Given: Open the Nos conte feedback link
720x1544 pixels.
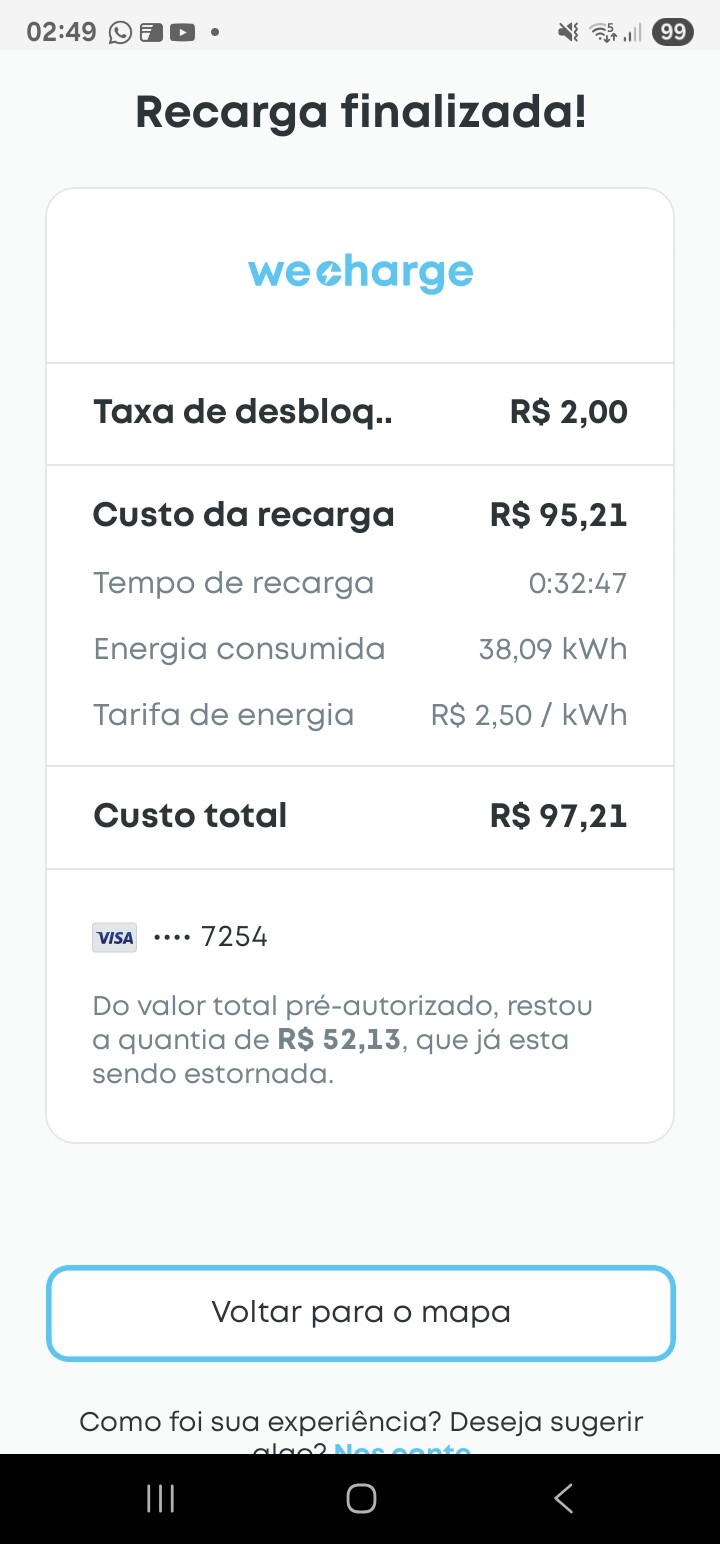Looking at the screenshot, I should click(x=402, y=1449).
